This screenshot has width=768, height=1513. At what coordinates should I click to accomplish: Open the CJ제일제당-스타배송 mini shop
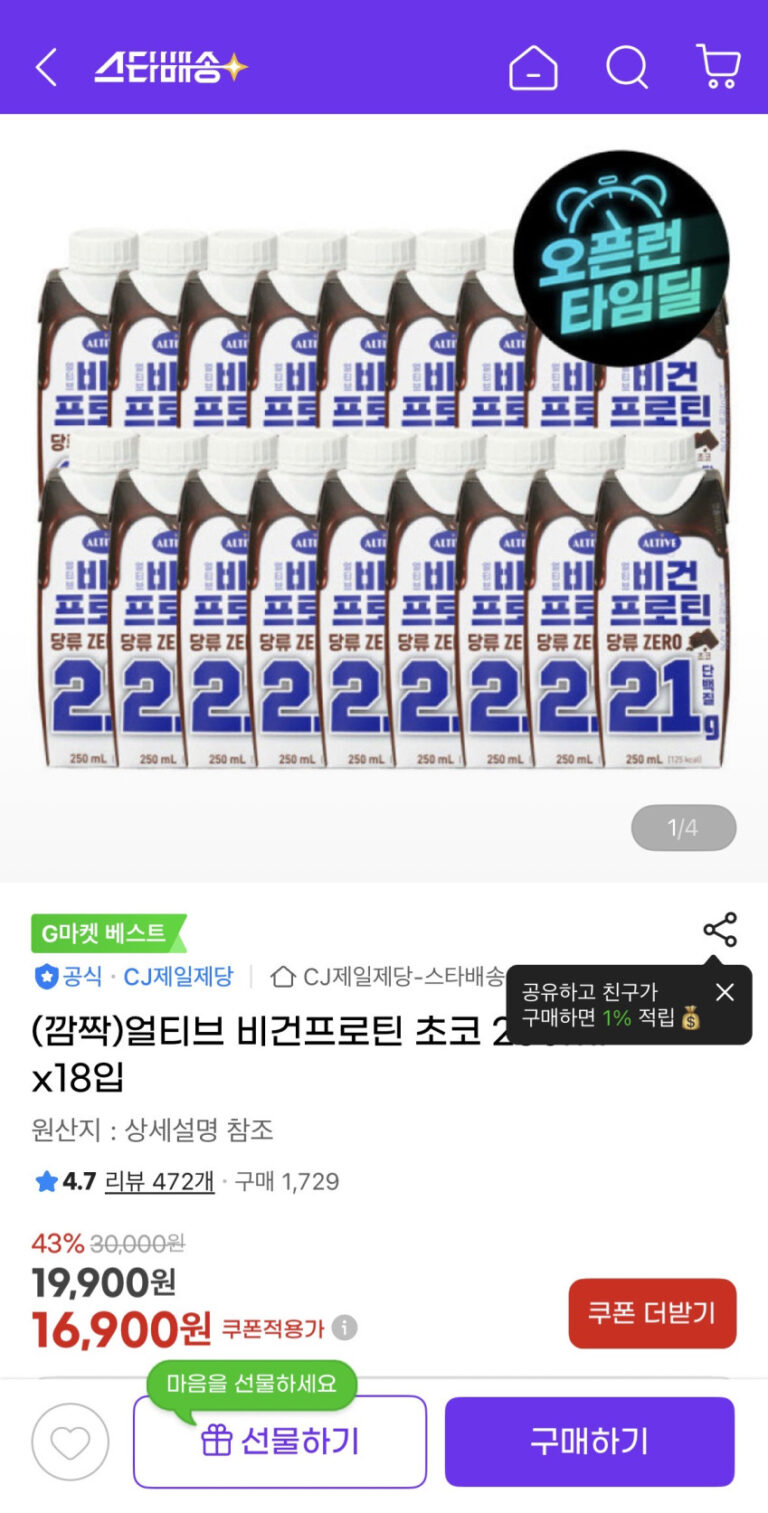tap(390, 976)
